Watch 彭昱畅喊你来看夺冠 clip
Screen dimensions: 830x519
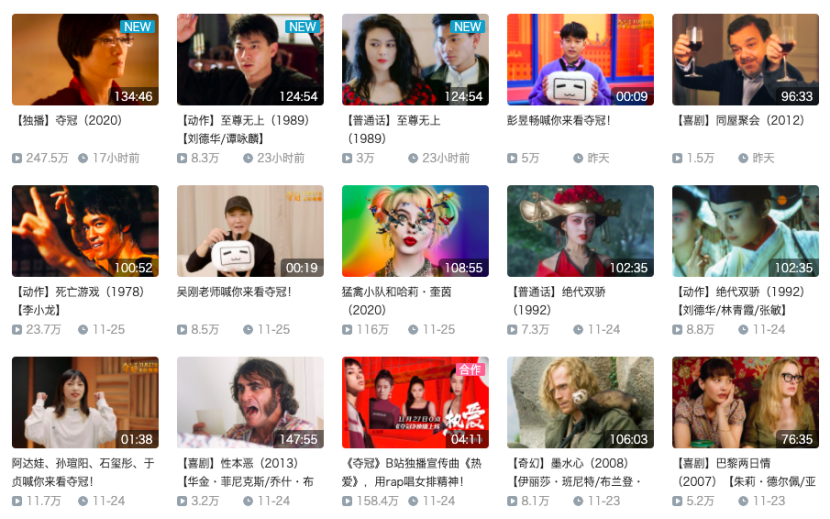(x=580, y=60)
